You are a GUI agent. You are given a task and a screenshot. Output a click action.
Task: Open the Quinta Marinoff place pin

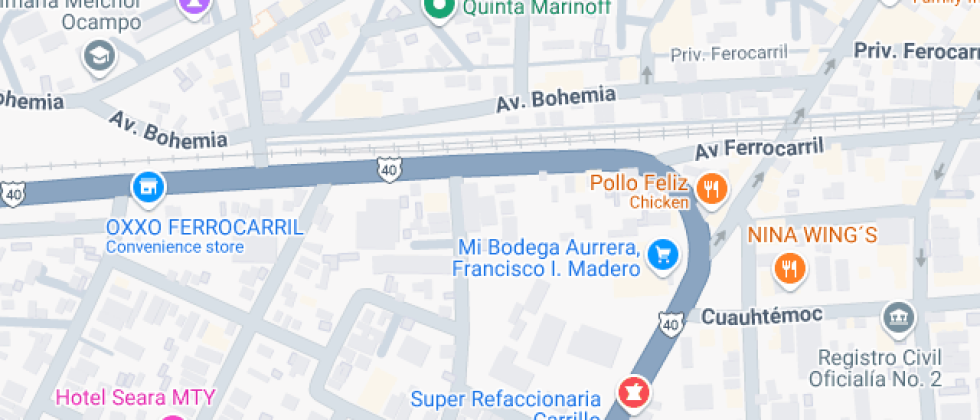coord(436,8)
